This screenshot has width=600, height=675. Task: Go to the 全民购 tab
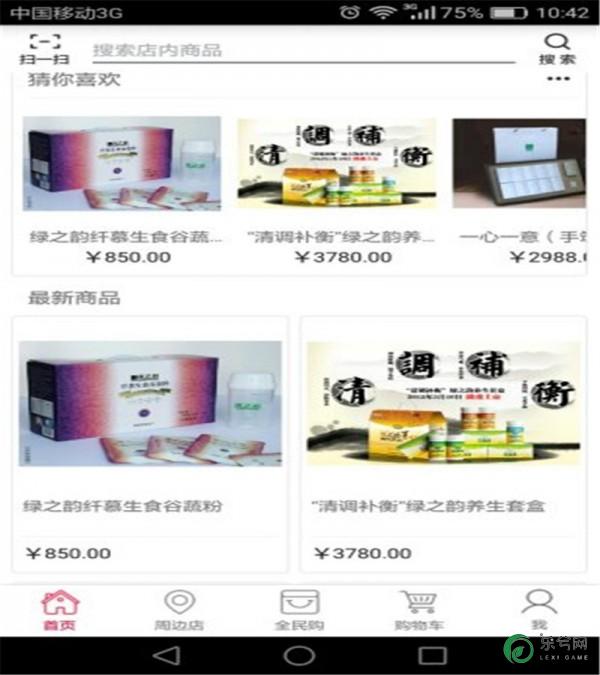pyautogui.click(x=299, y=610)
